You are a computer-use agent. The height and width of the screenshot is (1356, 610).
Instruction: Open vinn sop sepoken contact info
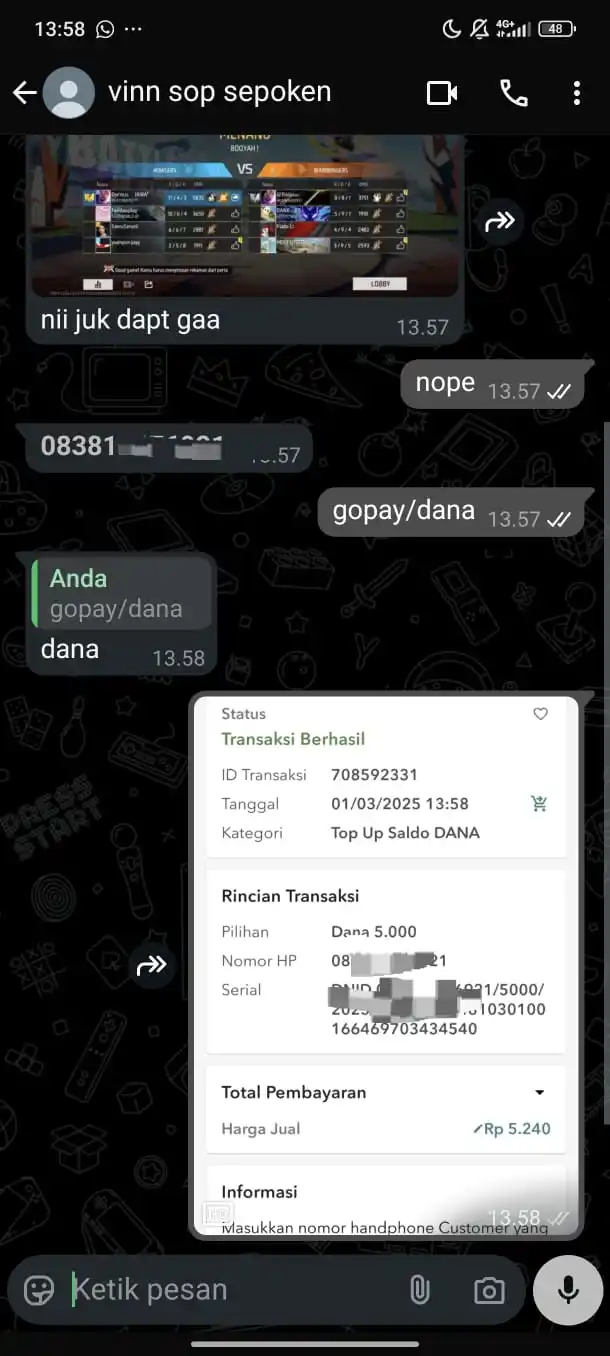tap(219, 93)
